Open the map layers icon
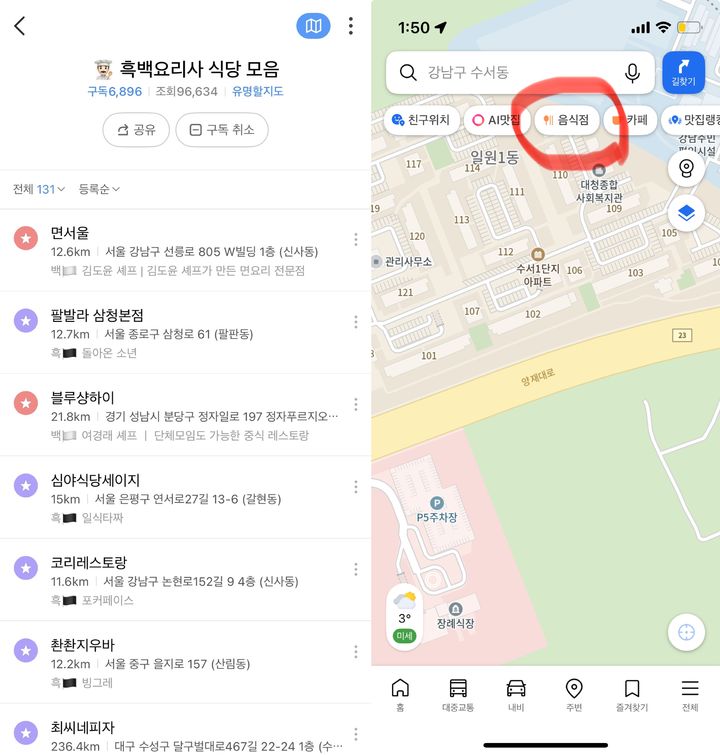The height and width of the screenshot is (755, 720). [x=687, y=212]
